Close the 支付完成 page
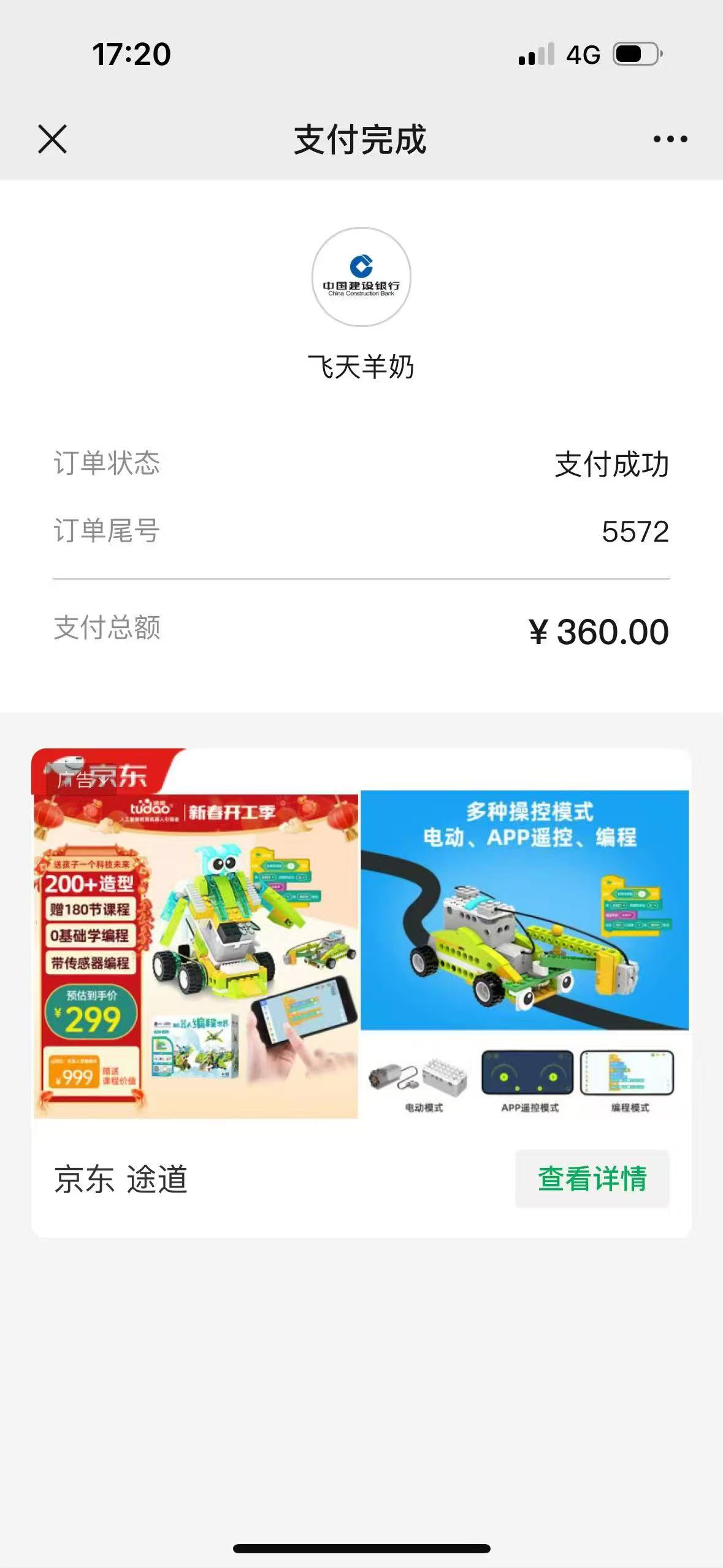The image size is (723, 1568). (x=52, y=139)
